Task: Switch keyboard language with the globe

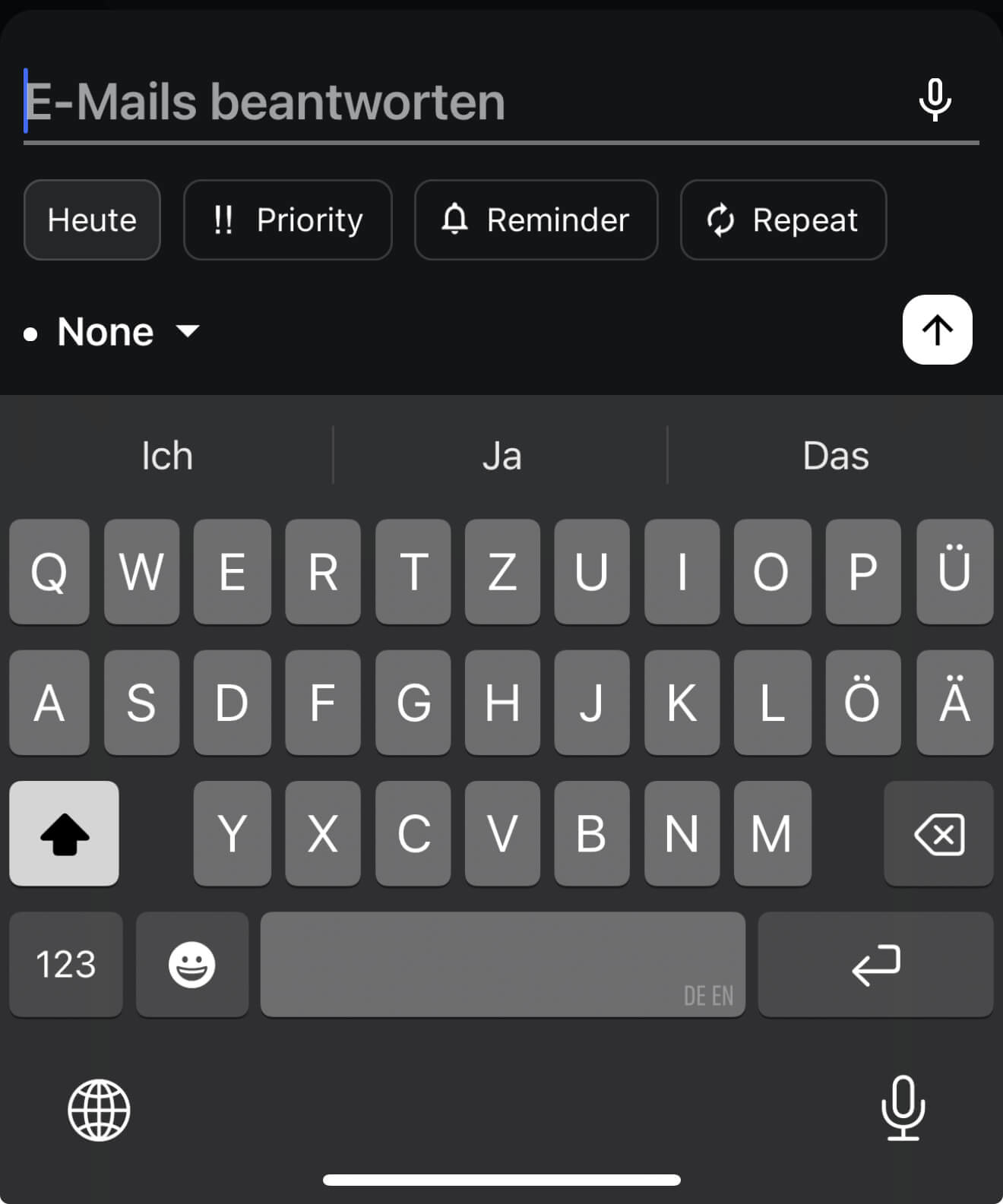Action: click(99, 1110)
